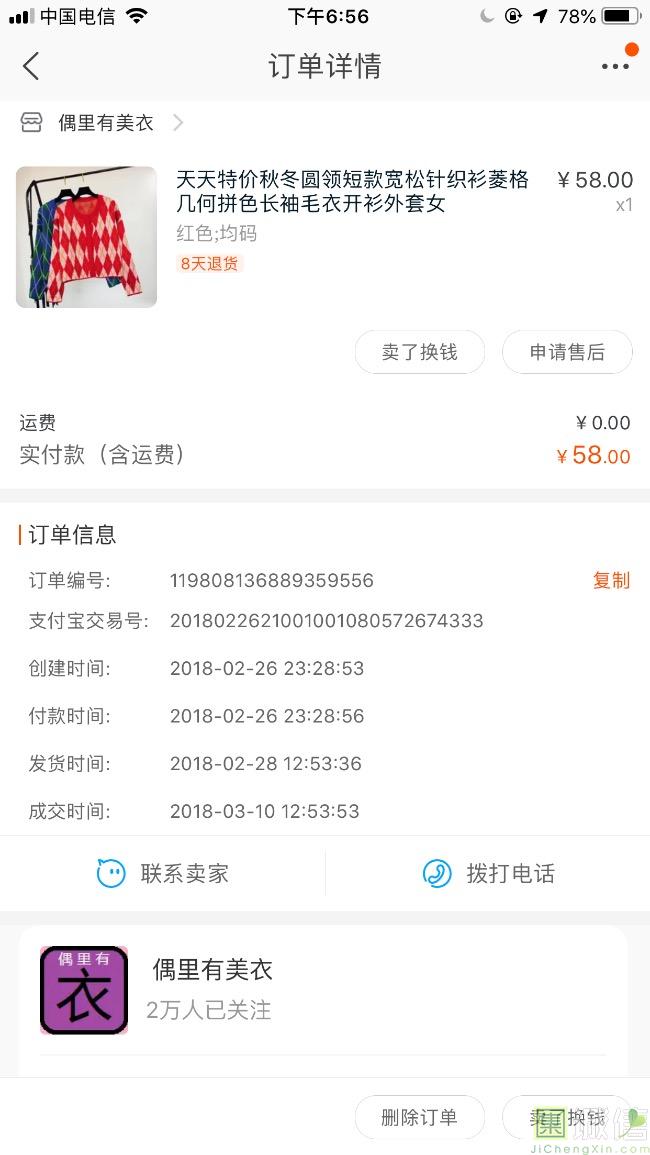Open the three-dot overflow menu
The width and height of the screenshot is (650, 1155).
click(615, 66)
